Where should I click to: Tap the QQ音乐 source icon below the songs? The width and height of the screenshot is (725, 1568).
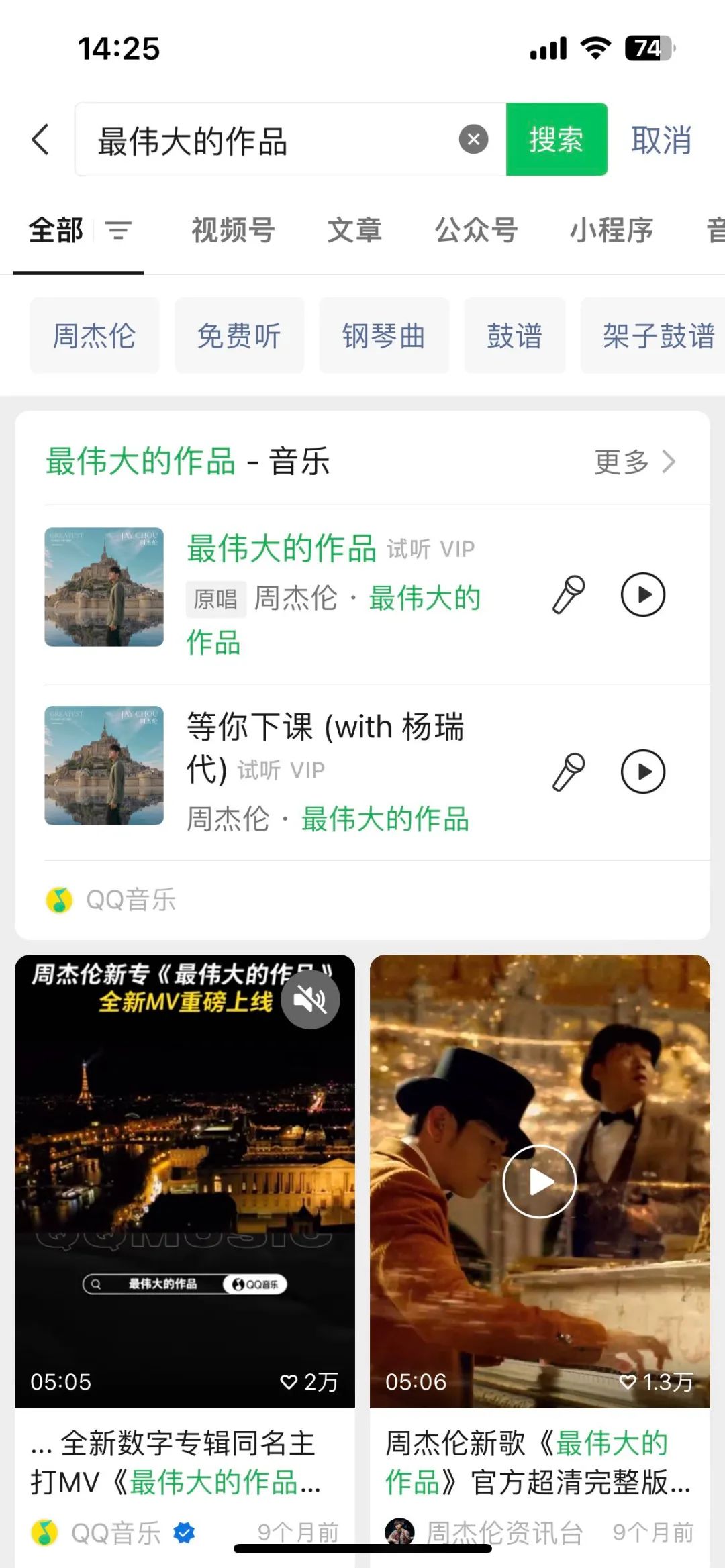pyautogui.click(x=60, y=899)
